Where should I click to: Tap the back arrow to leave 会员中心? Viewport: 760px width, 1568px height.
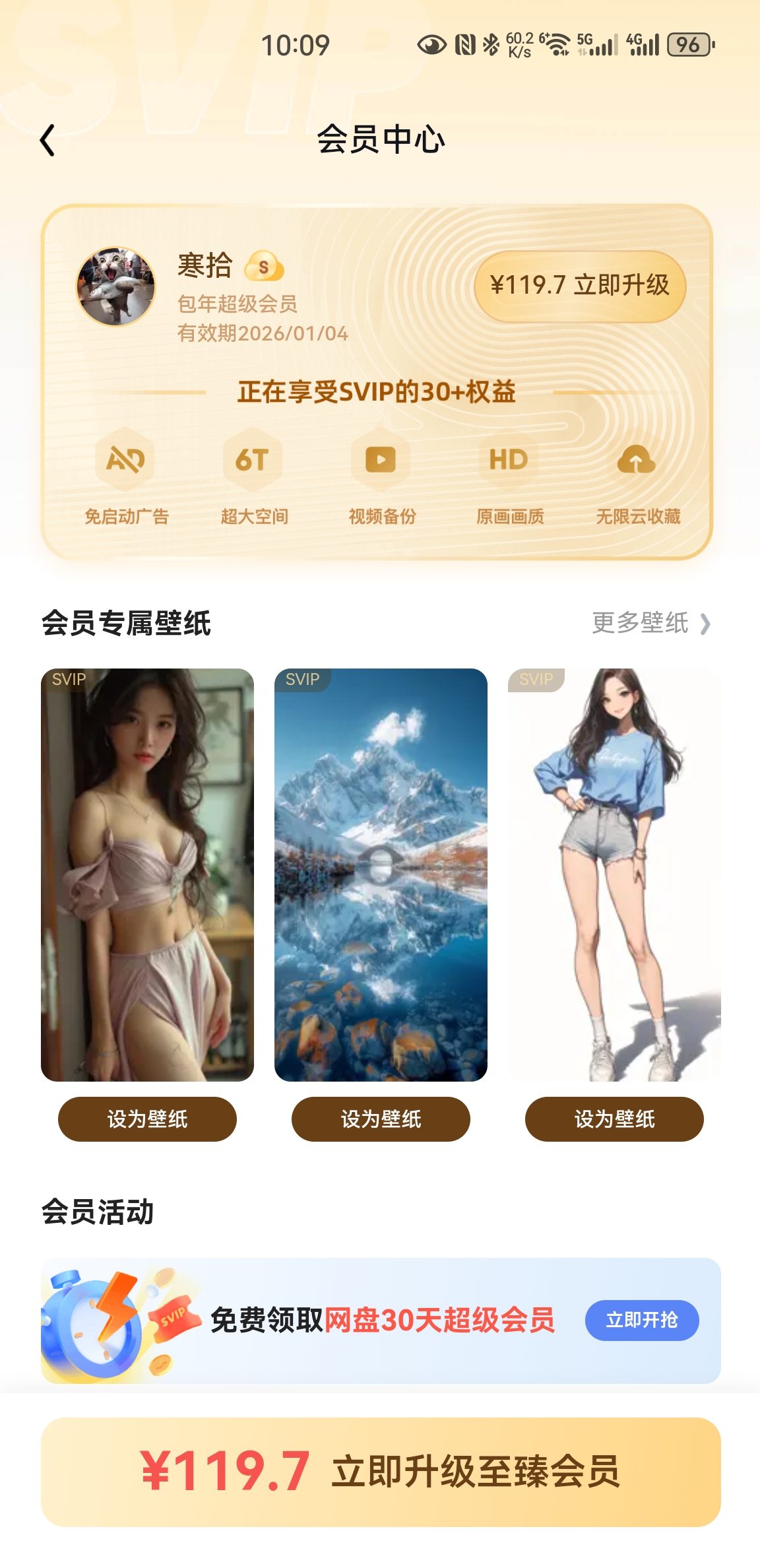47,141
